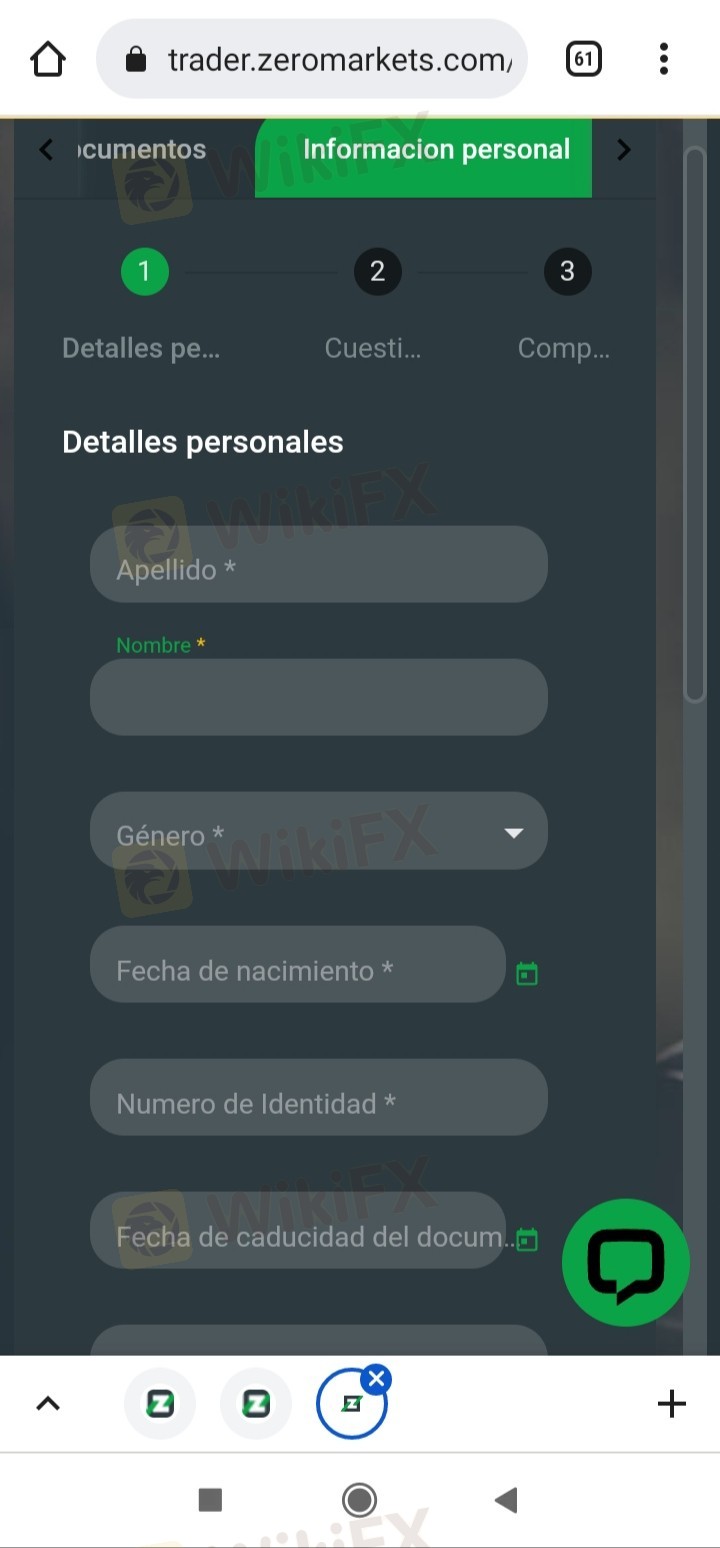Add a new browser tab

pyautogui.click(x=672, y=1404)
